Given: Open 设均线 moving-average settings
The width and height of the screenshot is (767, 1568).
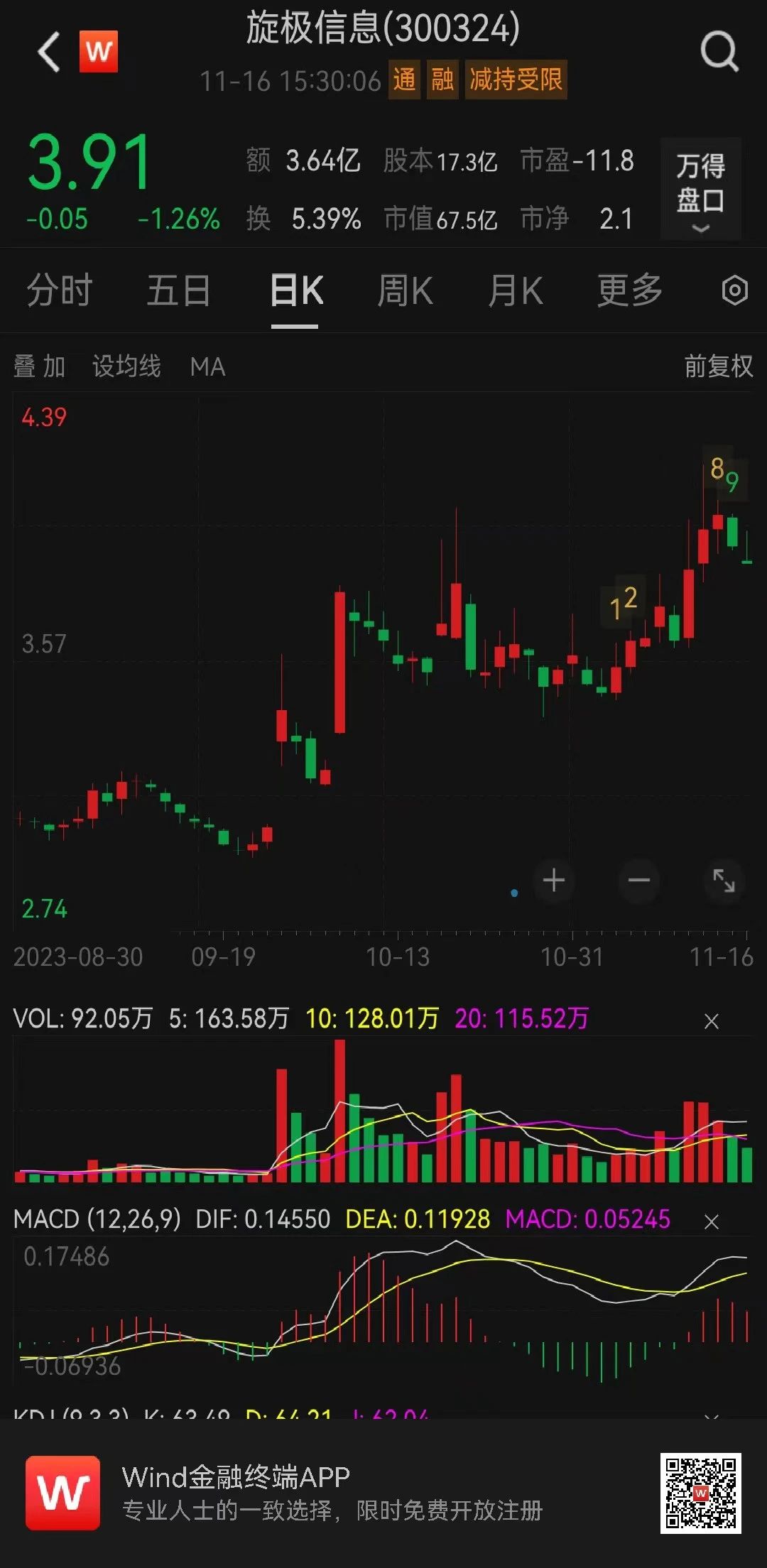Looking at the screenshot, I should (126, 366).
